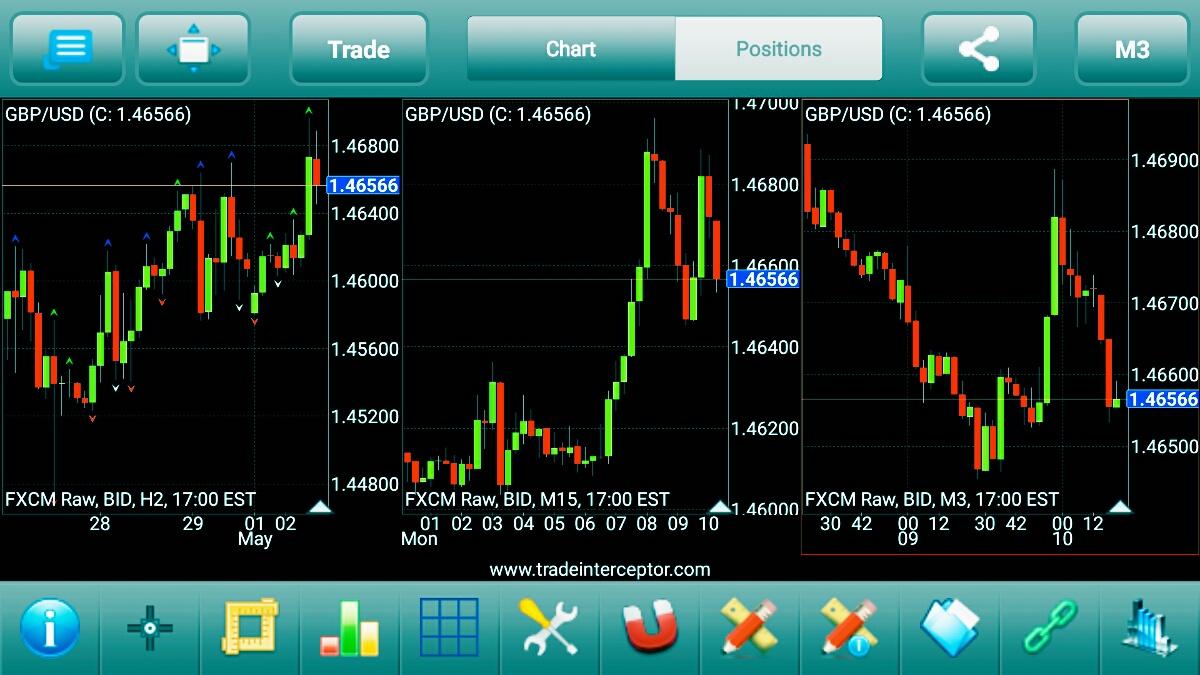Select the ruler measurement tool
Viewport: 1200px width, 675px height.
(250, 628)
